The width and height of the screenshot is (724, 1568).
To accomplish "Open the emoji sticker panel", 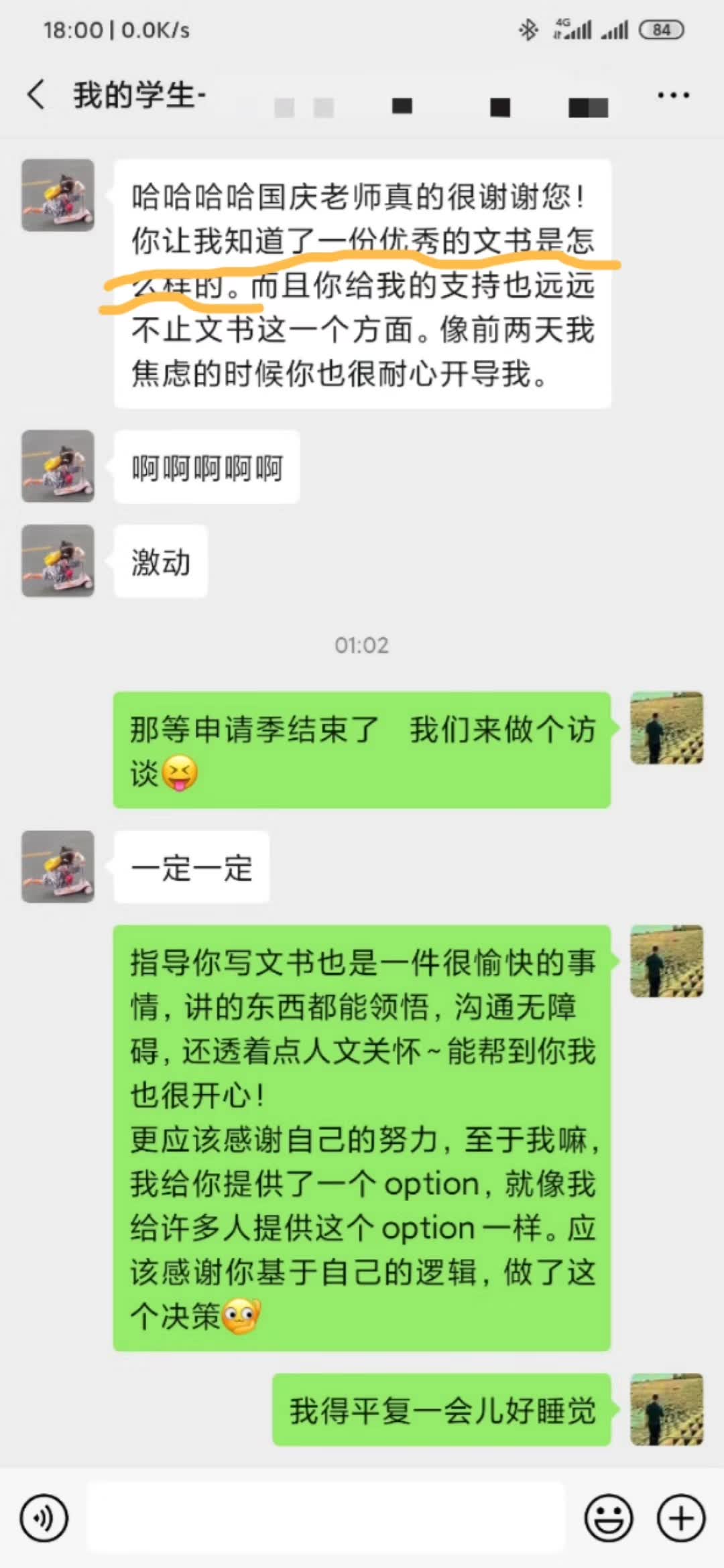I will coord(609,1518).
